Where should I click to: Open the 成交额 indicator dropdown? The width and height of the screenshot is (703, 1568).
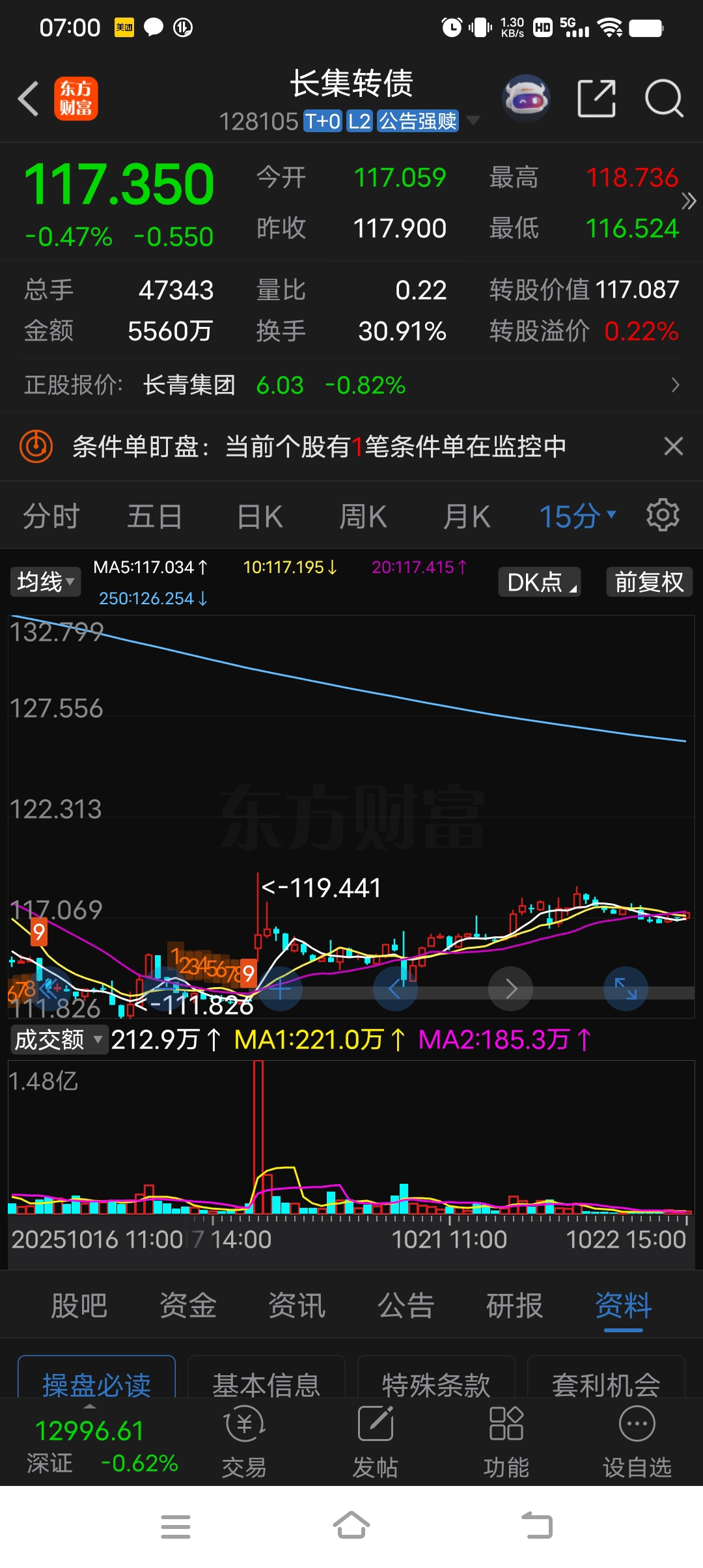point(59,1039)
